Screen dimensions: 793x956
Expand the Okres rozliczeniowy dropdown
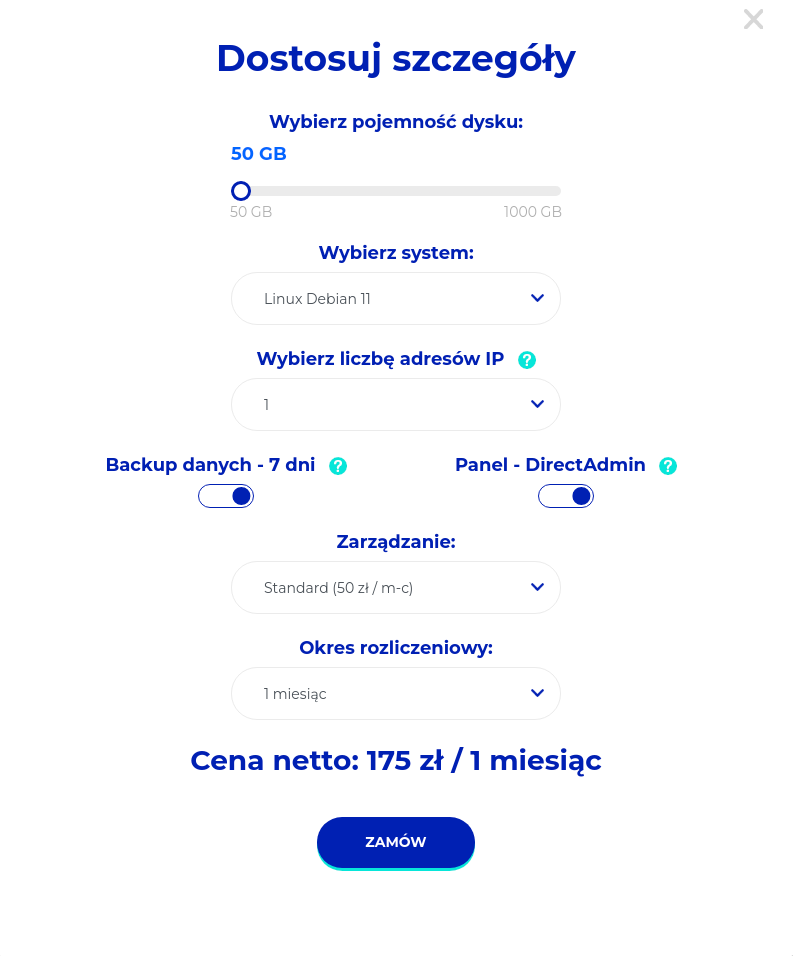[x=396, y=693]
